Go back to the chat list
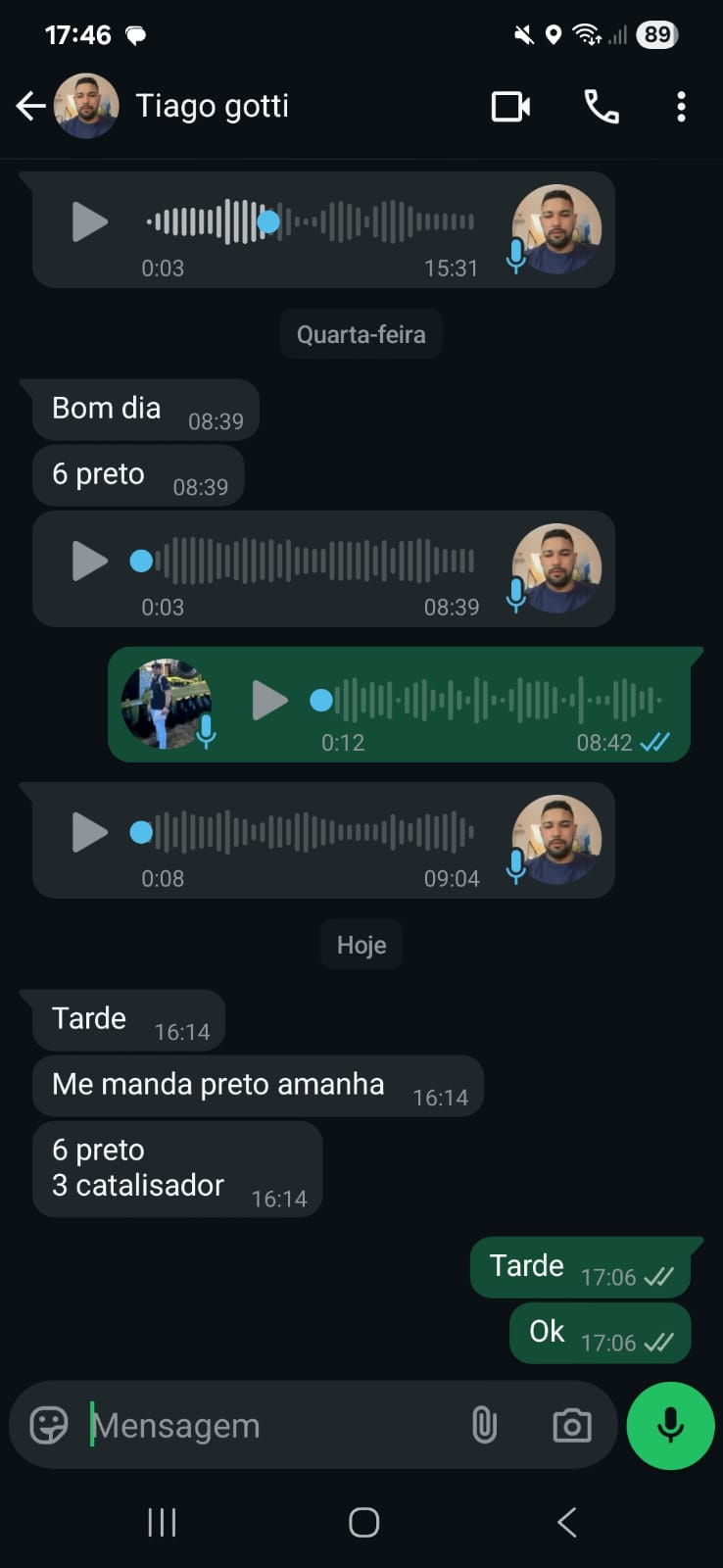Screen dimensions: 723x1568 [x=30, y=106]
